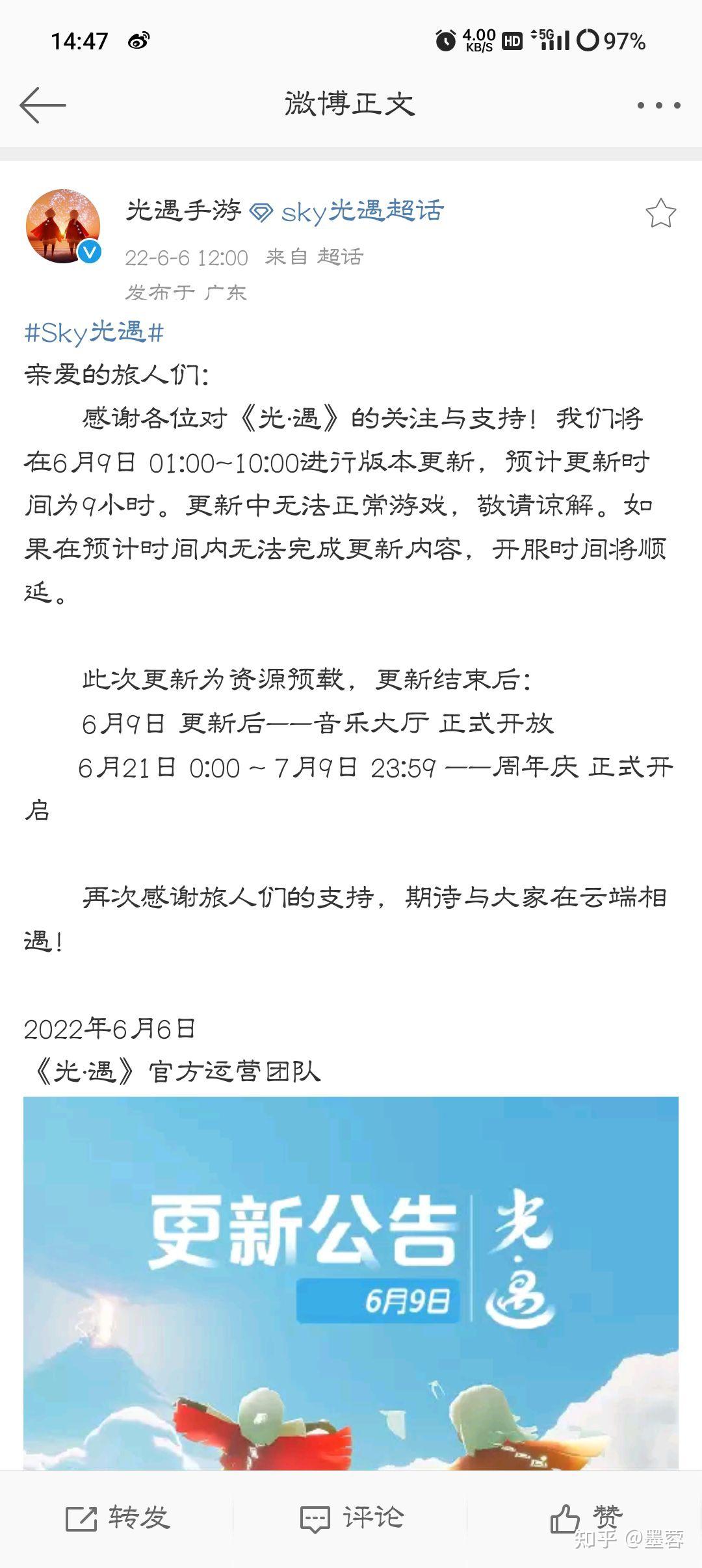This screenshot has width=702, height=1568.
Task: Tap 转发 to repost this Weibo
Action: (118, 1519)
